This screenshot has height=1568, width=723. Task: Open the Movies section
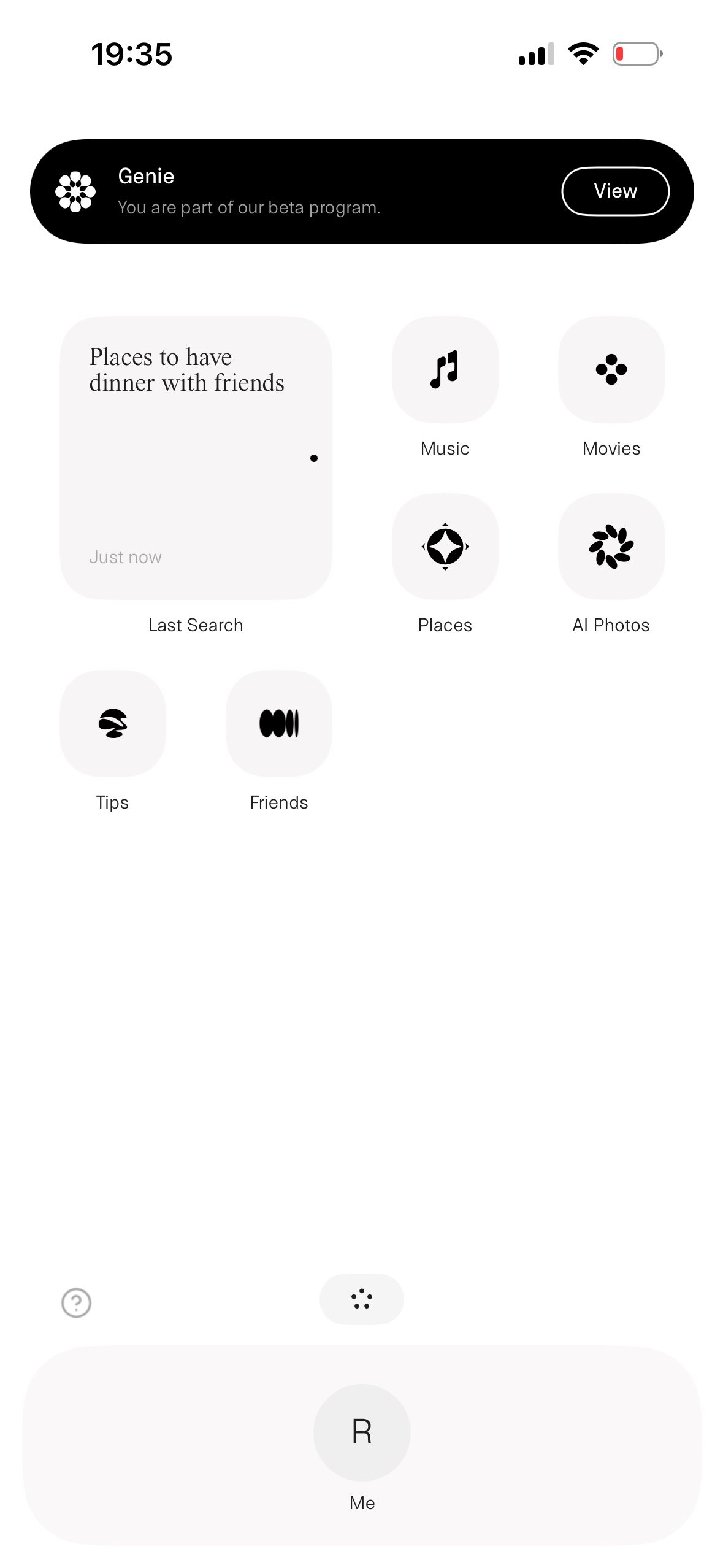point(611,369)
